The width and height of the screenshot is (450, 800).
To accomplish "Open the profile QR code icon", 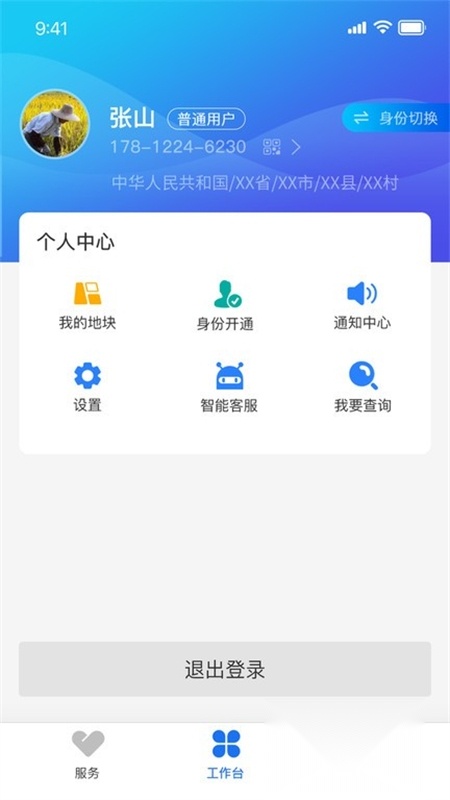I will coord(271,147).
